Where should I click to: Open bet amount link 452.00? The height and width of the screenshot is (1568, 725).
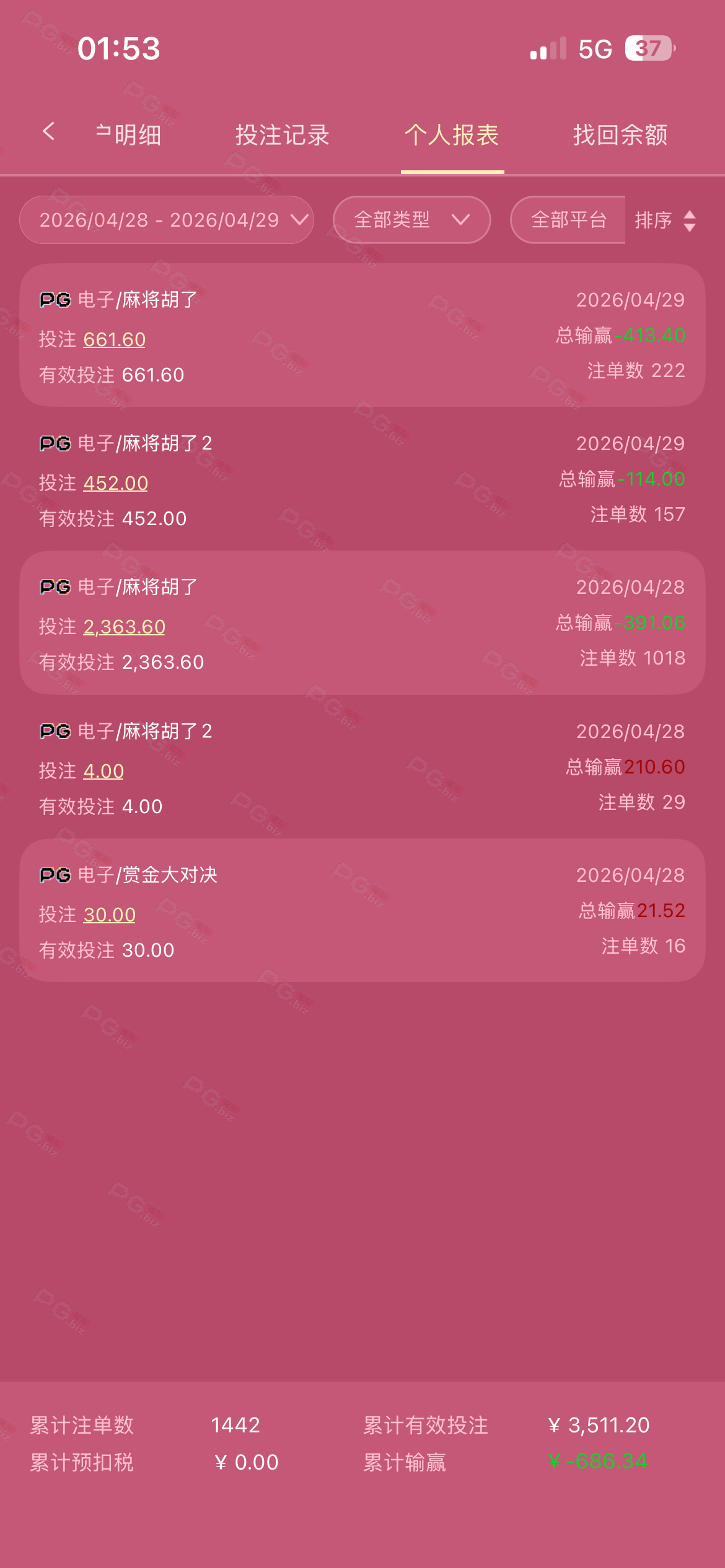coord(116,483)
